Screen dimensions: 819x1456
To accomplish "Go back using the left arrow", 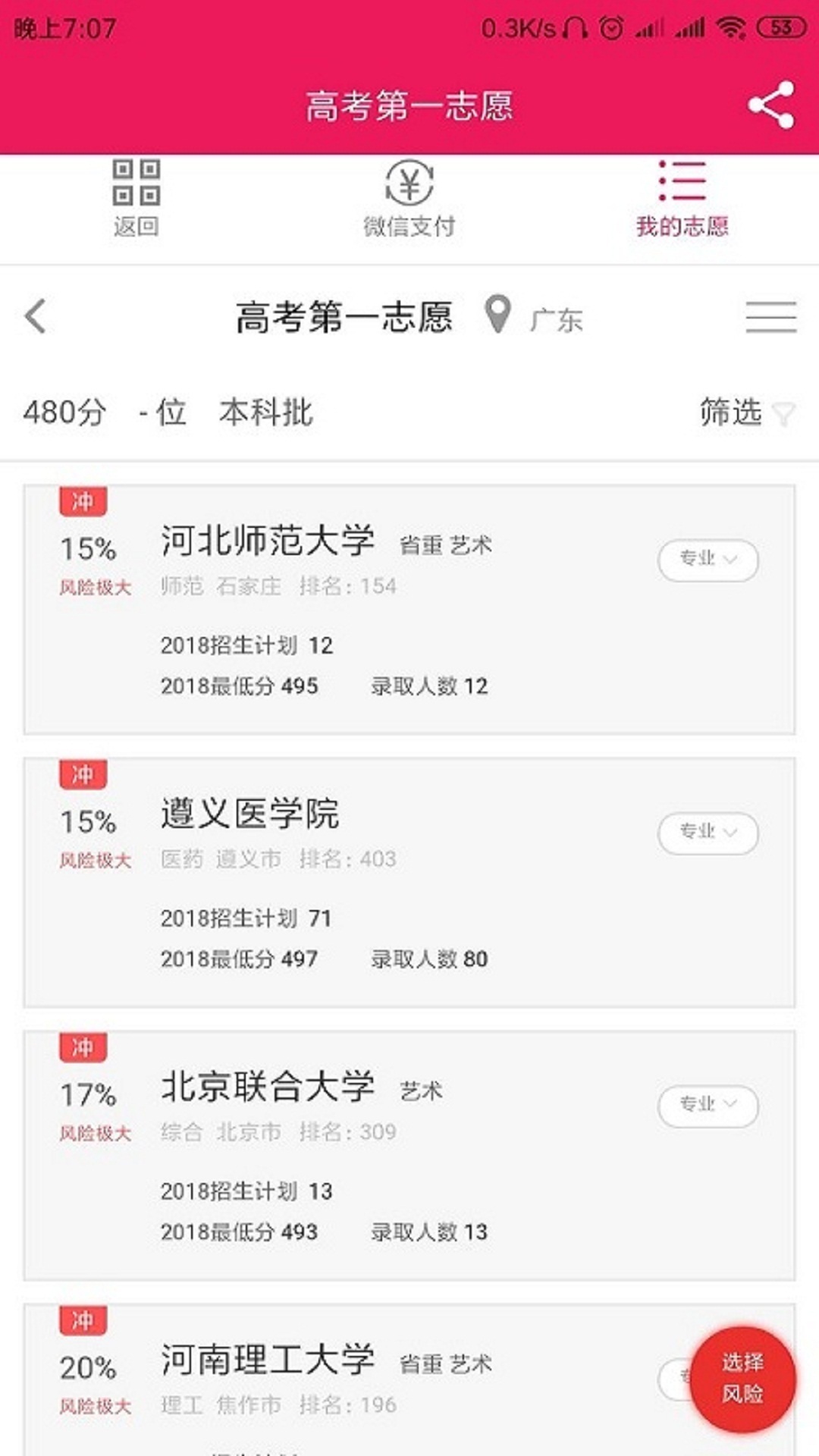I will [36, 316].
